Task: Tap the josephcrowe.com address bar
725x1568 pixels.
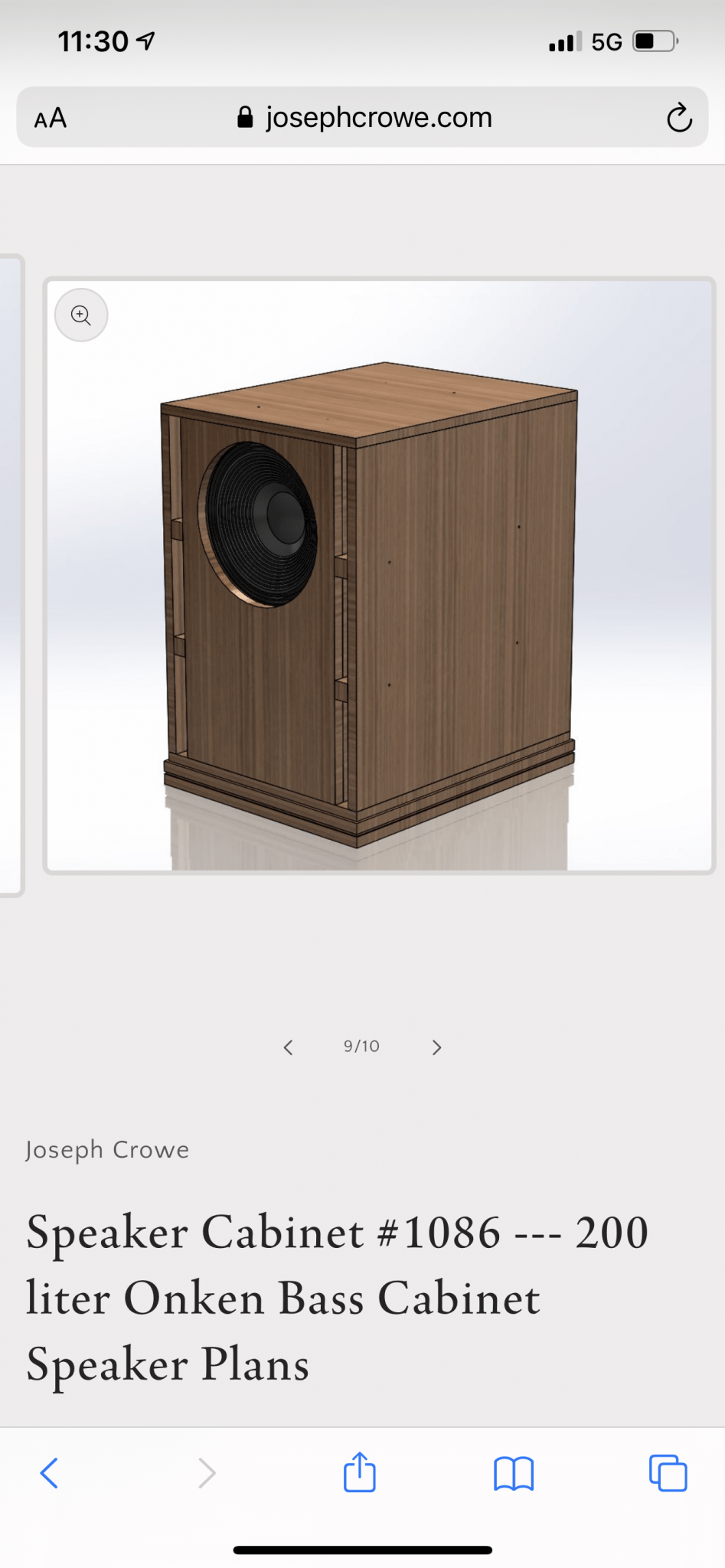Action: pyautogui.click(x=363, y=117)
